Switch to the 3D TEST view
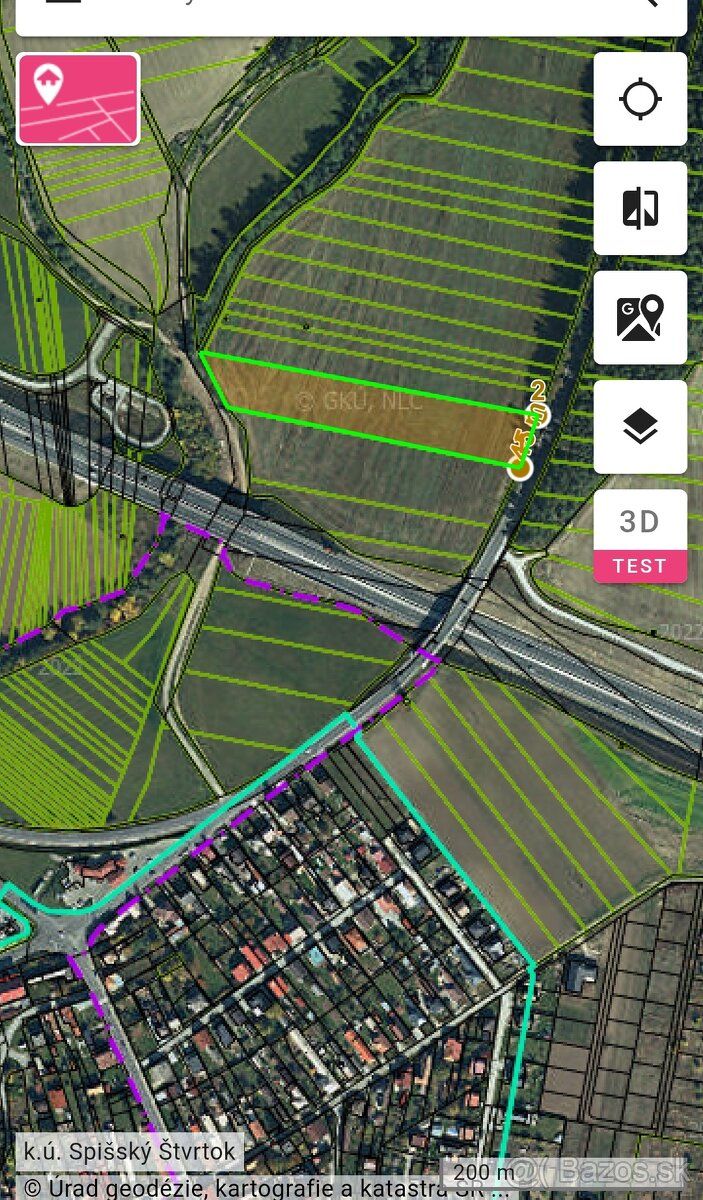The height and width of the screenshot is (1200, 703). click(x=640, y=536)
